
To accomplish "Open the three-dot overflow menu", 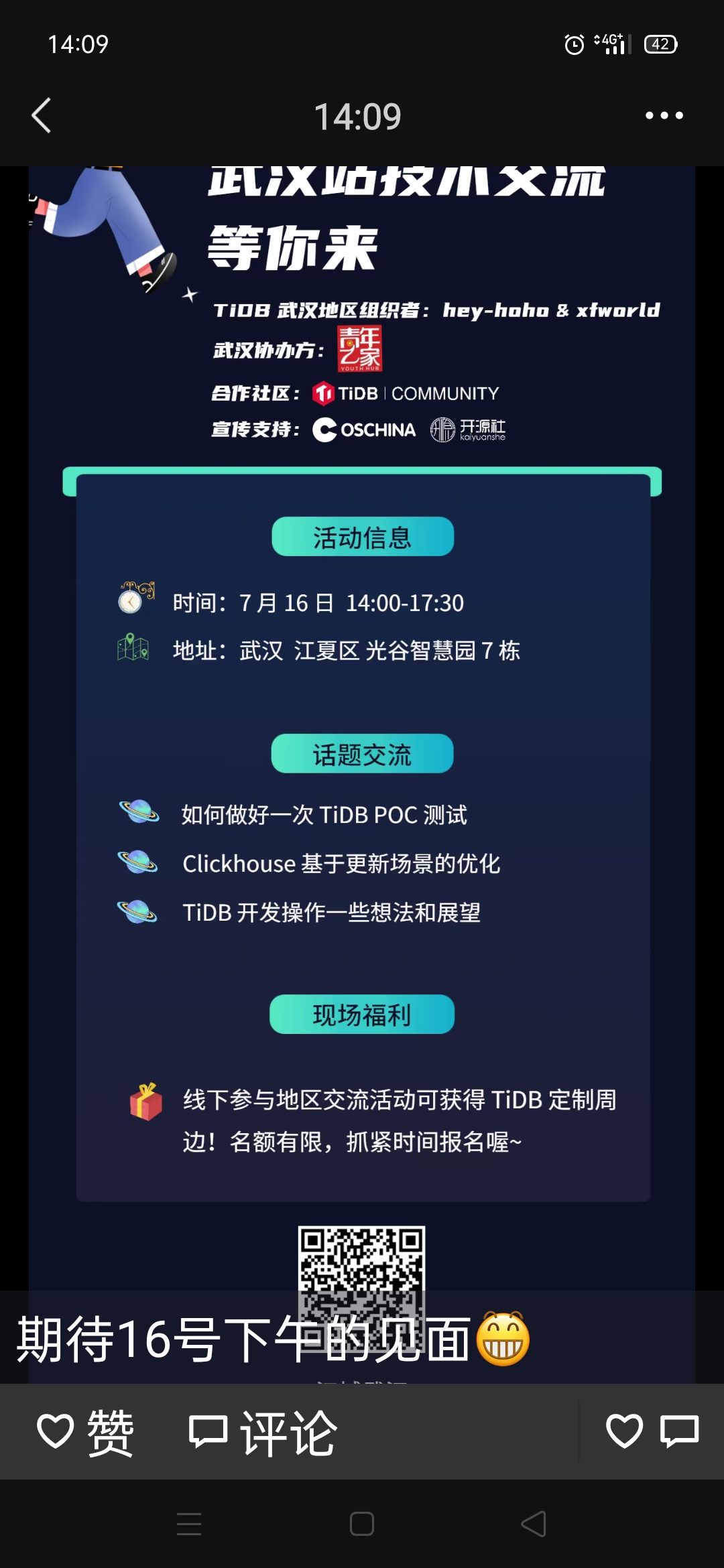I will (664, 115).
